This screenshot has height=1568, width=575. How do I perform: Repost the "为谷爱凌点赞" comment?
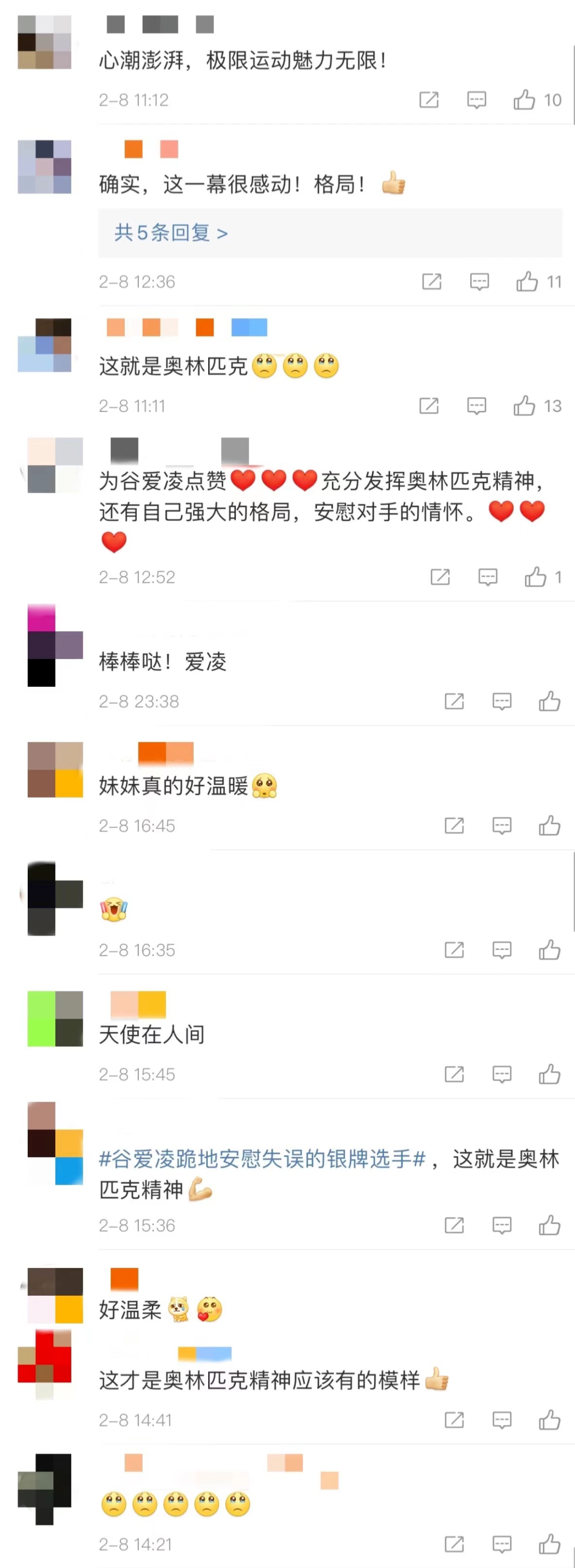point(440,577)
